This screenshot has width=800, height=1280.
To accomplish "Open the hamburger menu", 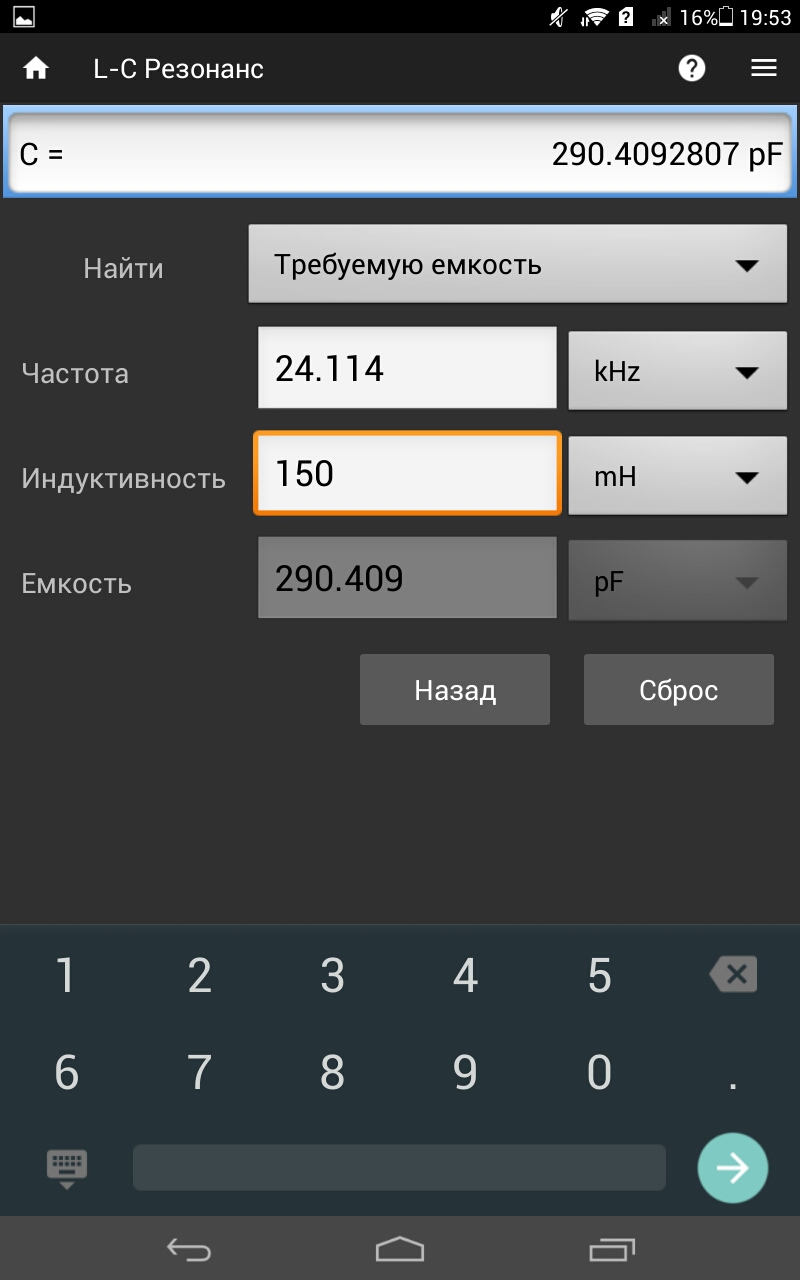I will point(764,68).
